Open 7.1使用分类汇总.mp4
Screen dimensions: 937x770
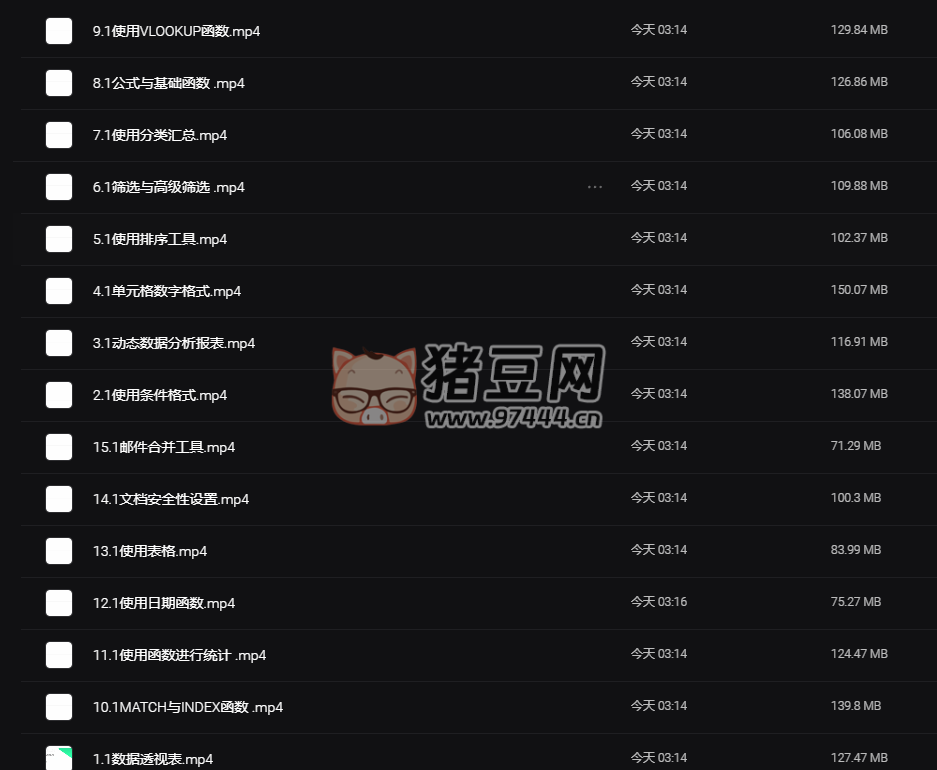coord(160,135)
